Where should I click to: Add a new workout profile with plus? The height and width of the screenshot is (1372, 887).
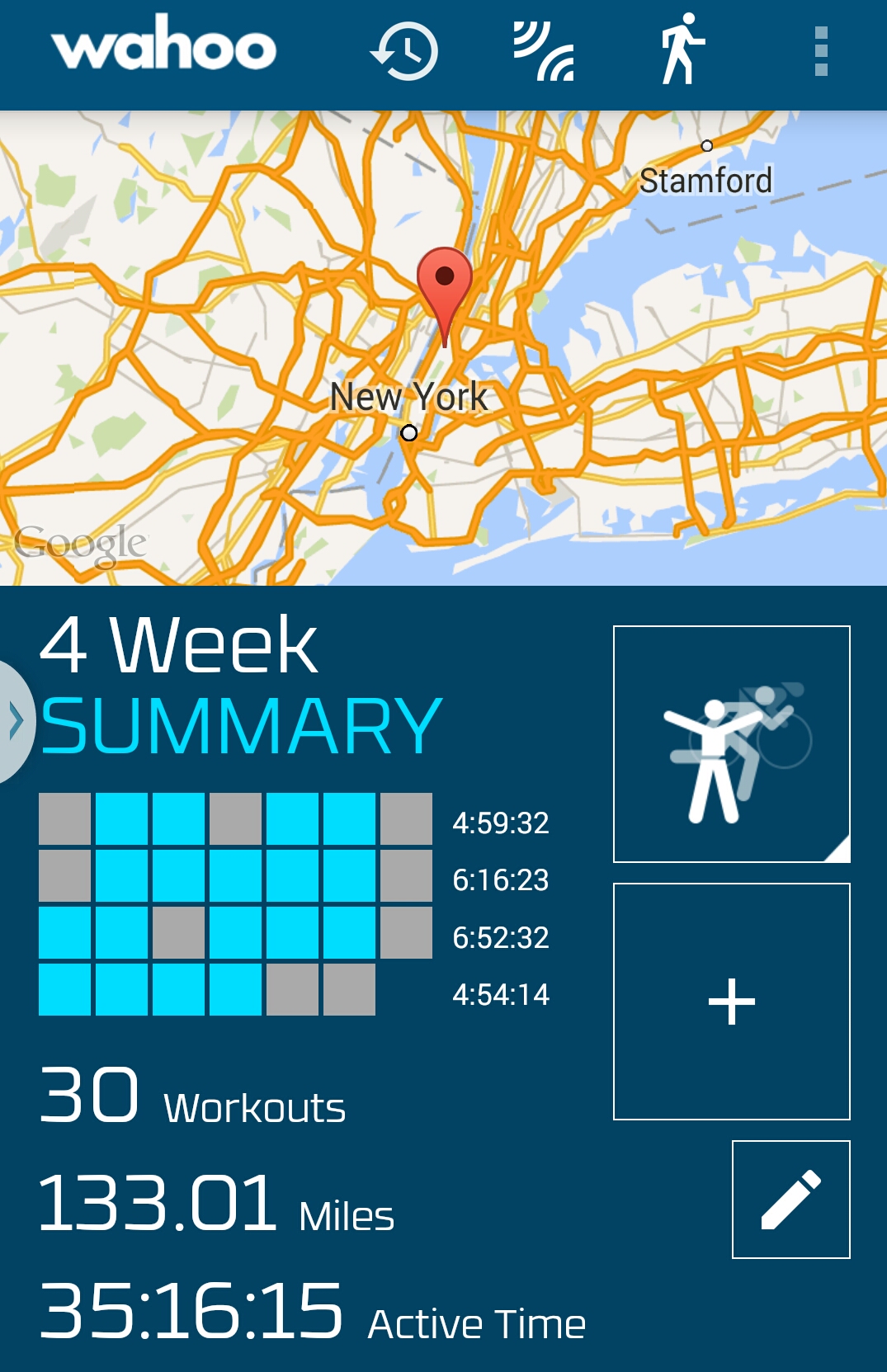click(731, 1002)
